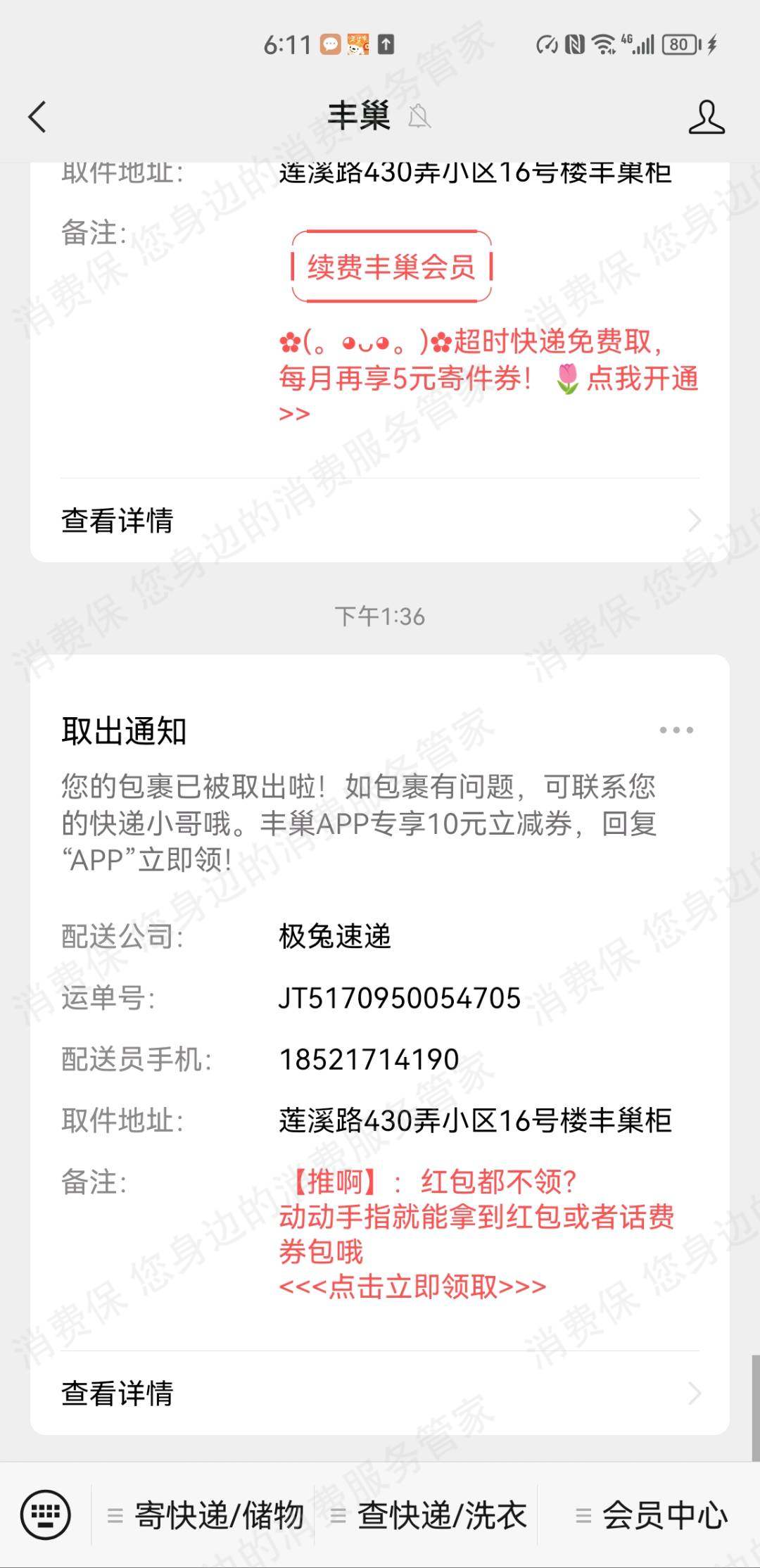The image size is (760, 1568).
Task: Tap the 续费丰巢会员 button
Action: pyautogui.click(x=391, y=267)
